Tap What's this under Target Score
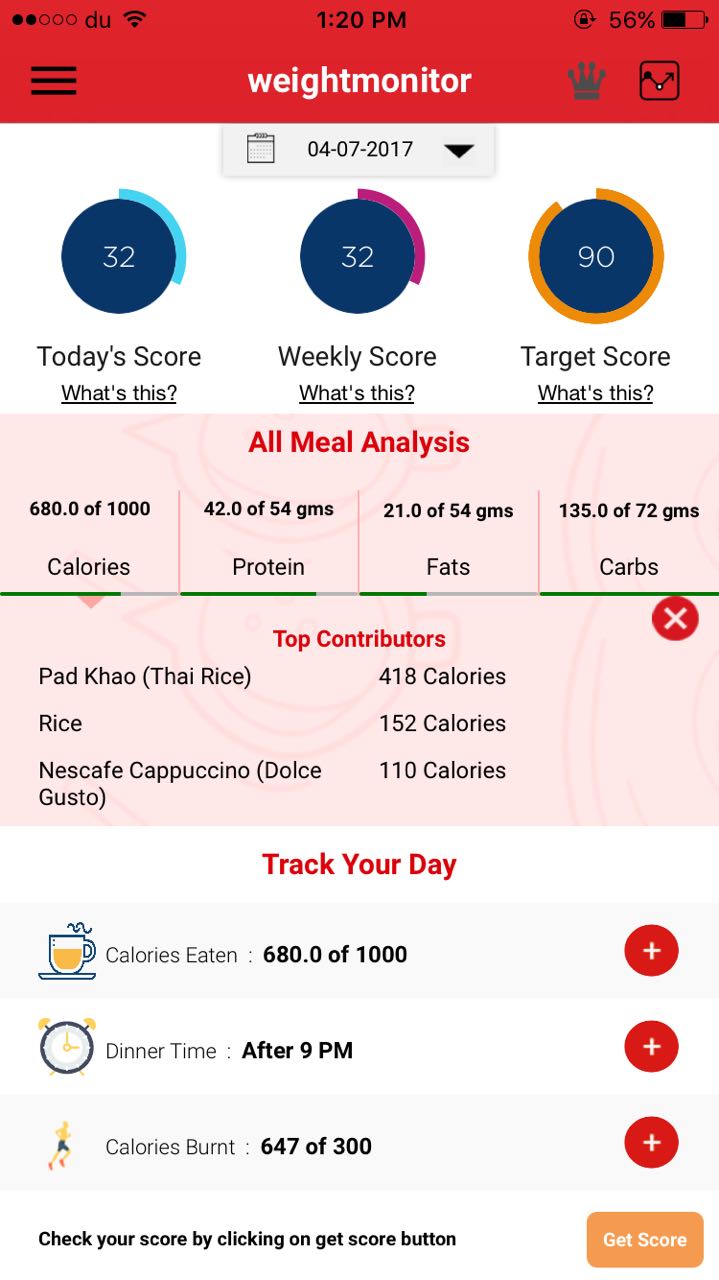Screen dimensions: 719x1280 click(x=595, y=393)
